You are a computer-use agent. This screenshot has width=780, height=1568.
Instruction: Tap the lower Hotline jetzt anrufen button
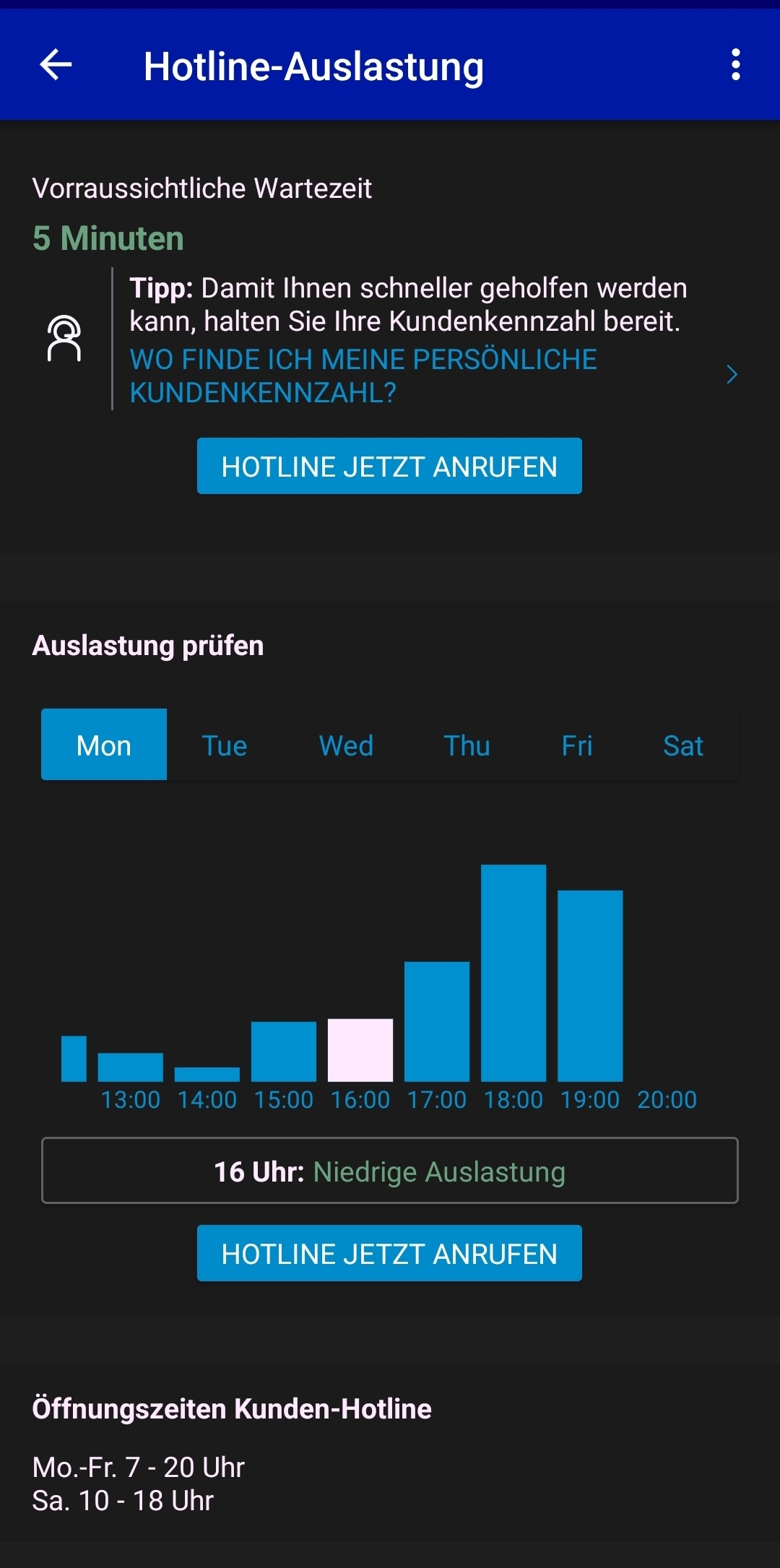tap(389, 1253)
